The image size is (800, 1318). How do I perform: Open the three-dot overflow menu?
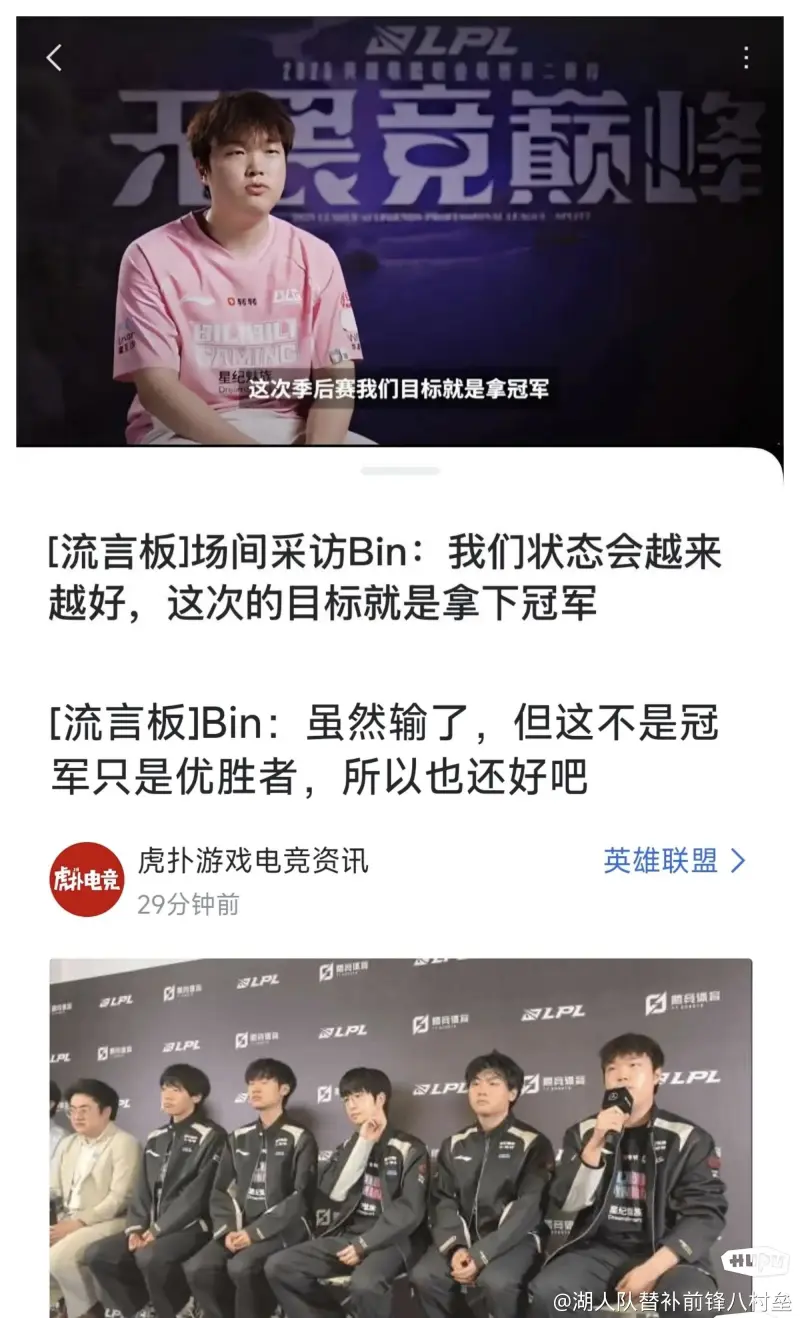(746, 57)
